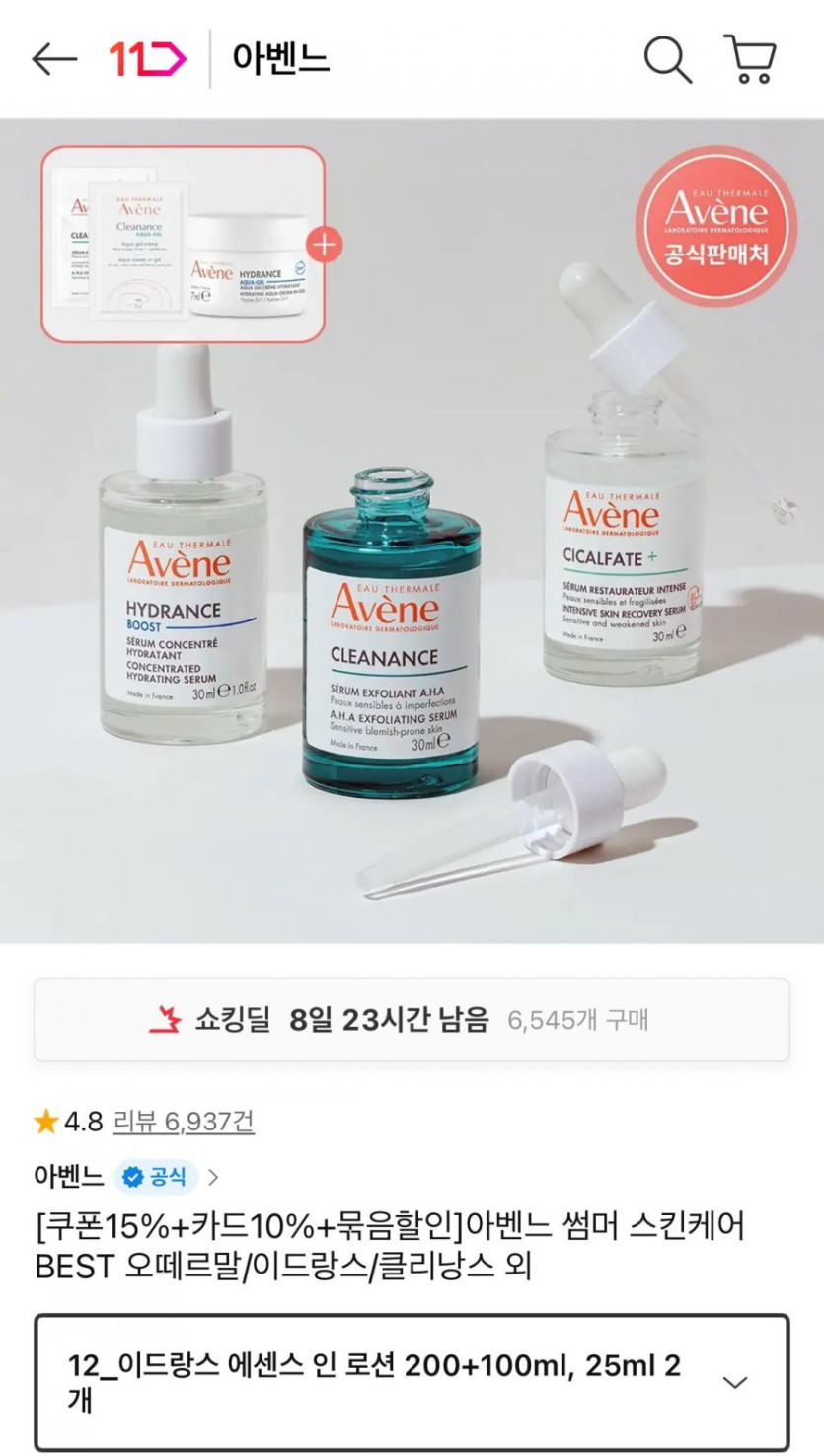Expand the 12_이드랑스 option dropdown
This screenshot has height=1456, width=824.
click(412, 1382)
